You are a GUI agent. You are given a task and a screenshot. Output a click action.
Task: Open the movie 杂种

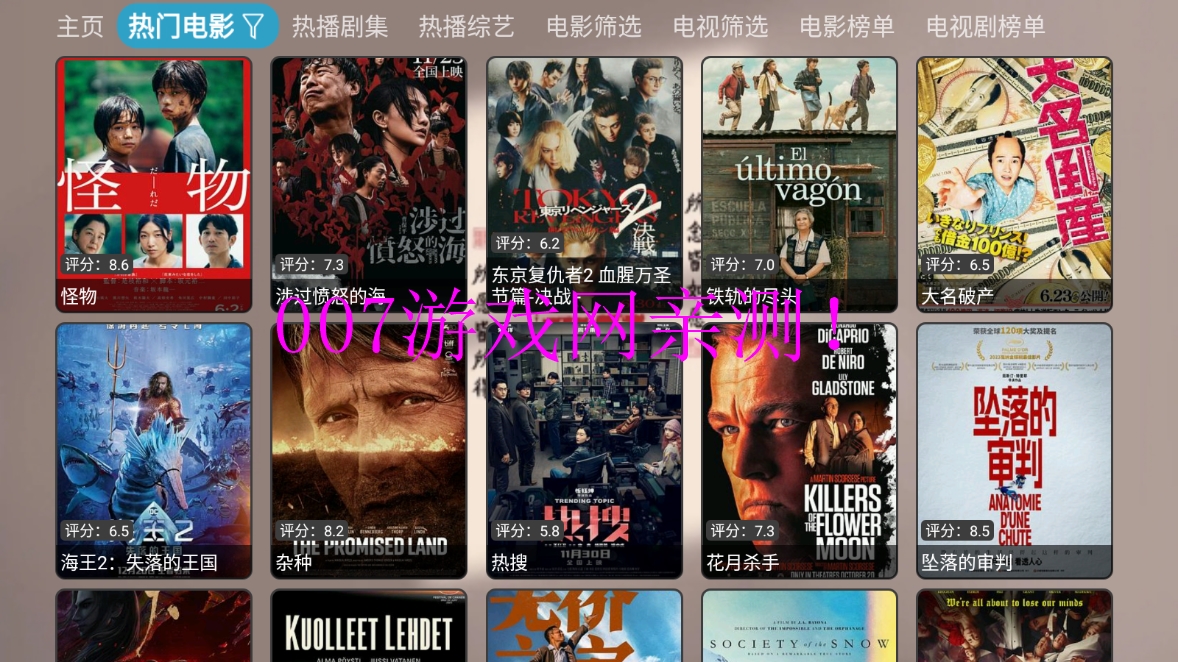point(369,451)
